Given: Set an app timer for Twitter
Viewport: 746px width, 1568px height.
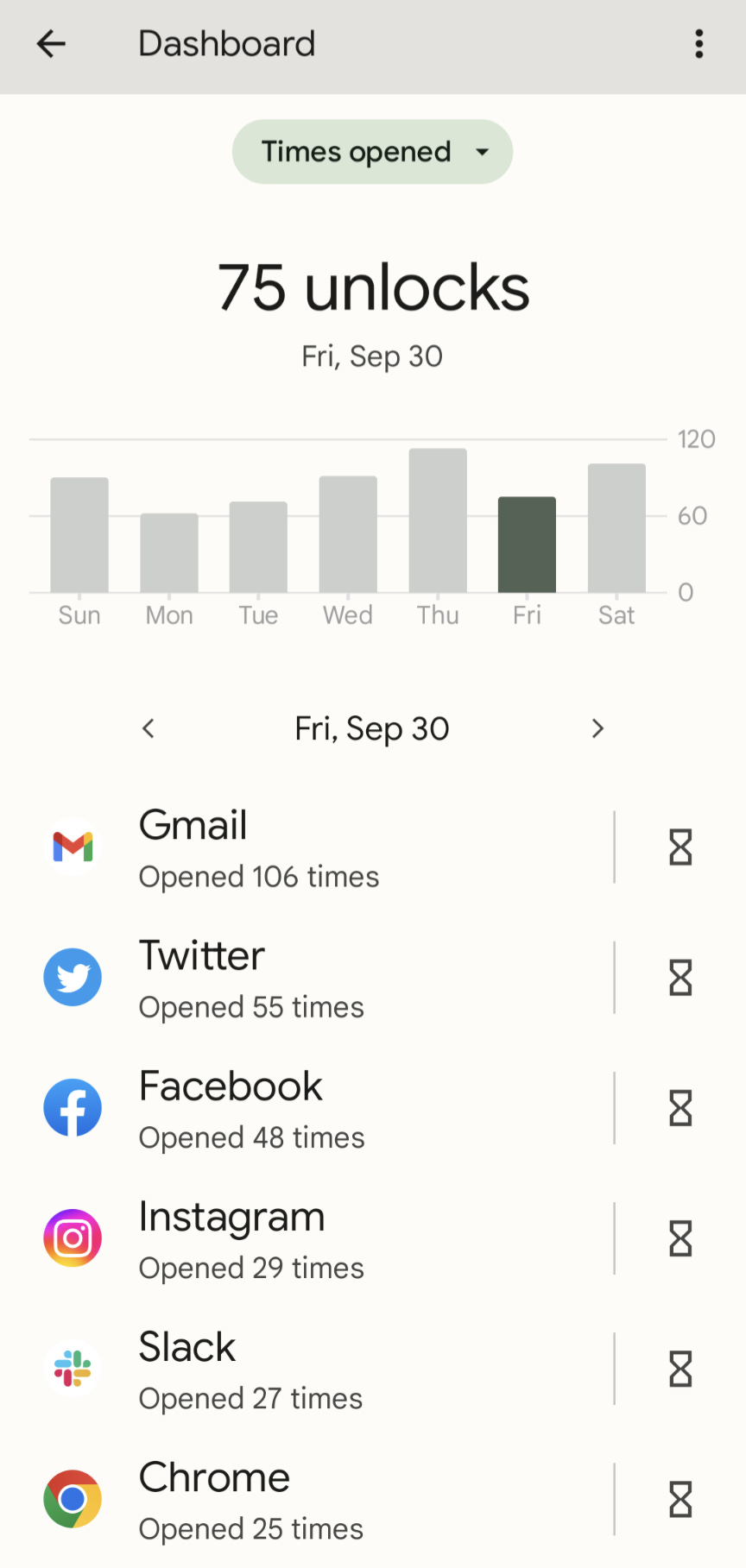Looking at the screenshot, I should click(x=680, y=978).
